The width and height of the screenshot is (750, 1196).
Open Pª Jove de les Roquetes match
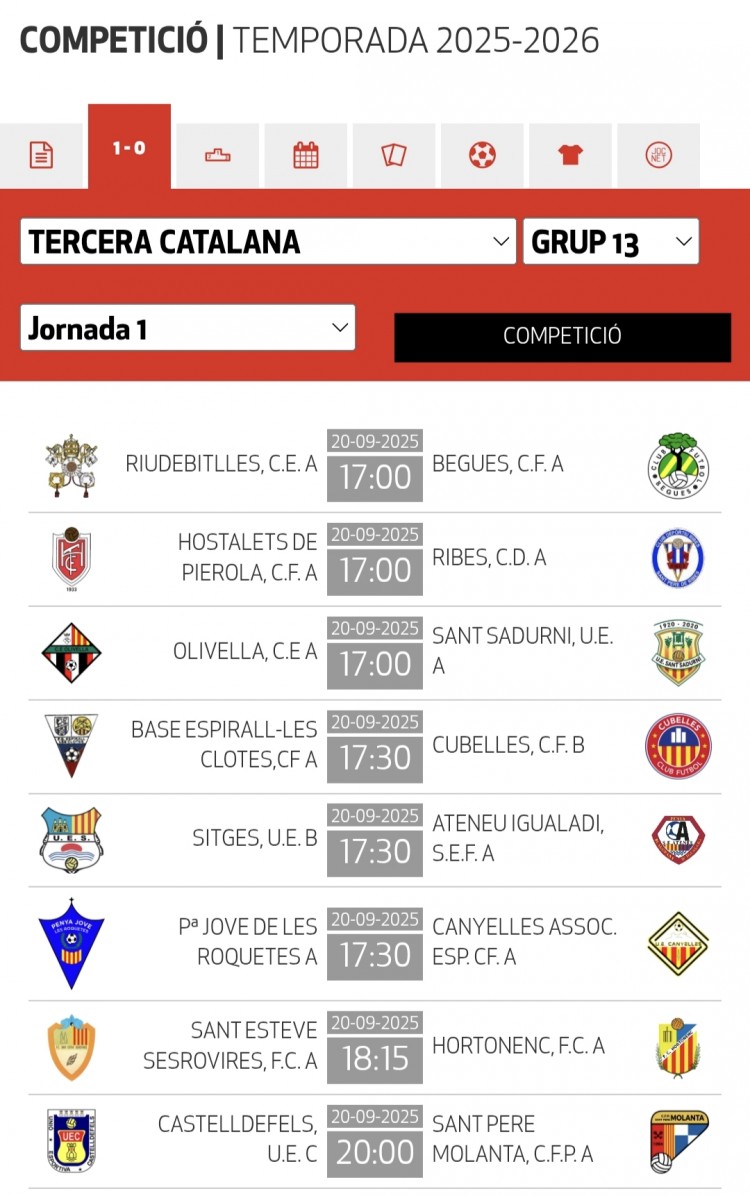[x=375, y=943]
